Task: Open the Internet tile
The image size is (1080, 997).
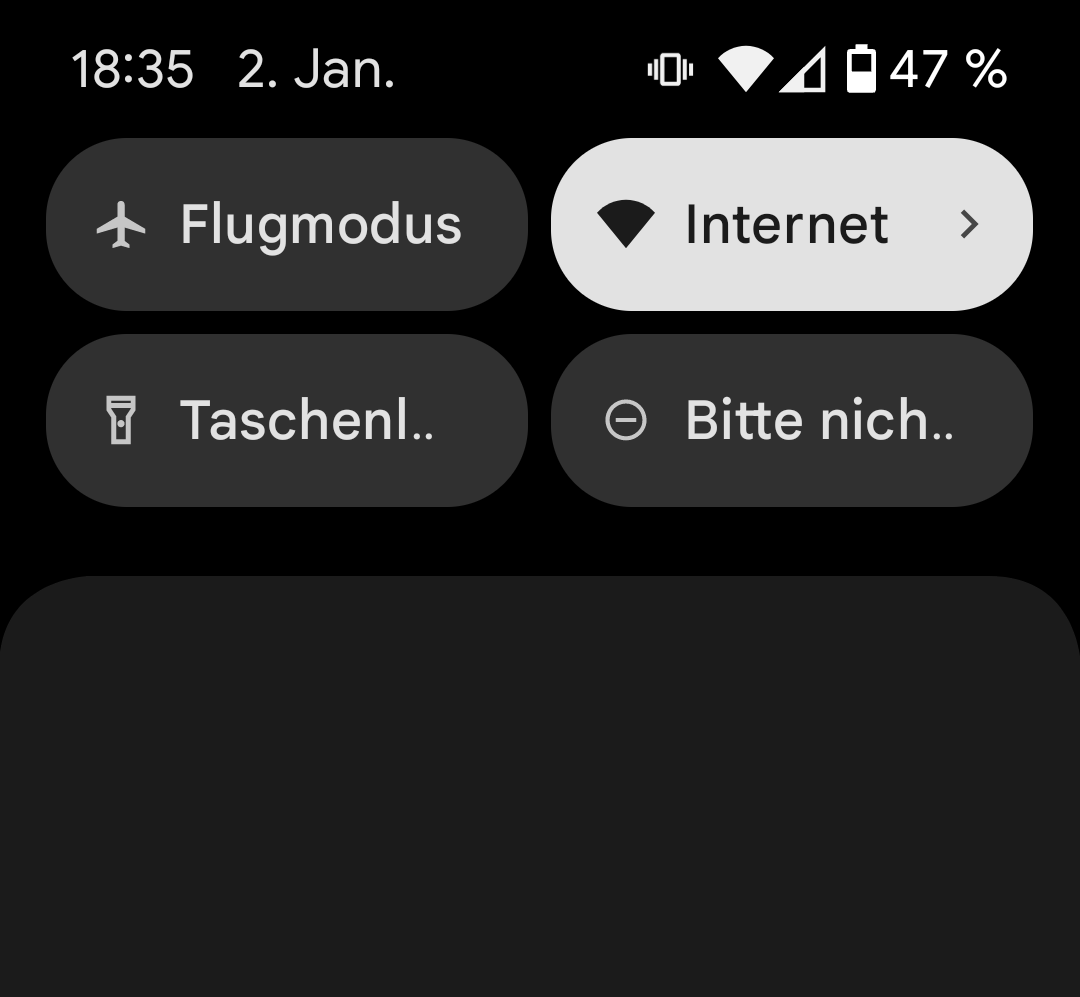Action: (x=790, y=225)
